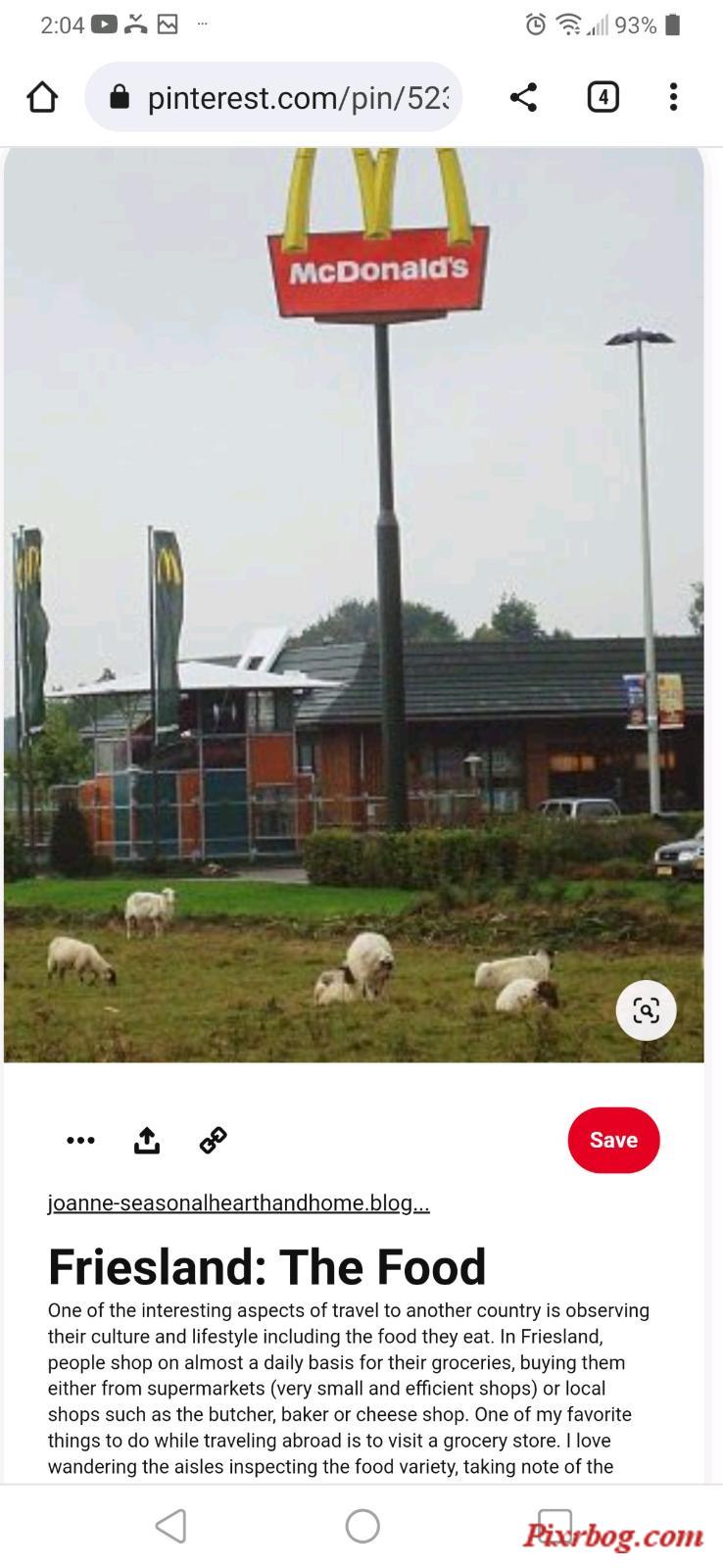
Task: Open the tab switcher showing 4 tabs
Action: point(602,97)
